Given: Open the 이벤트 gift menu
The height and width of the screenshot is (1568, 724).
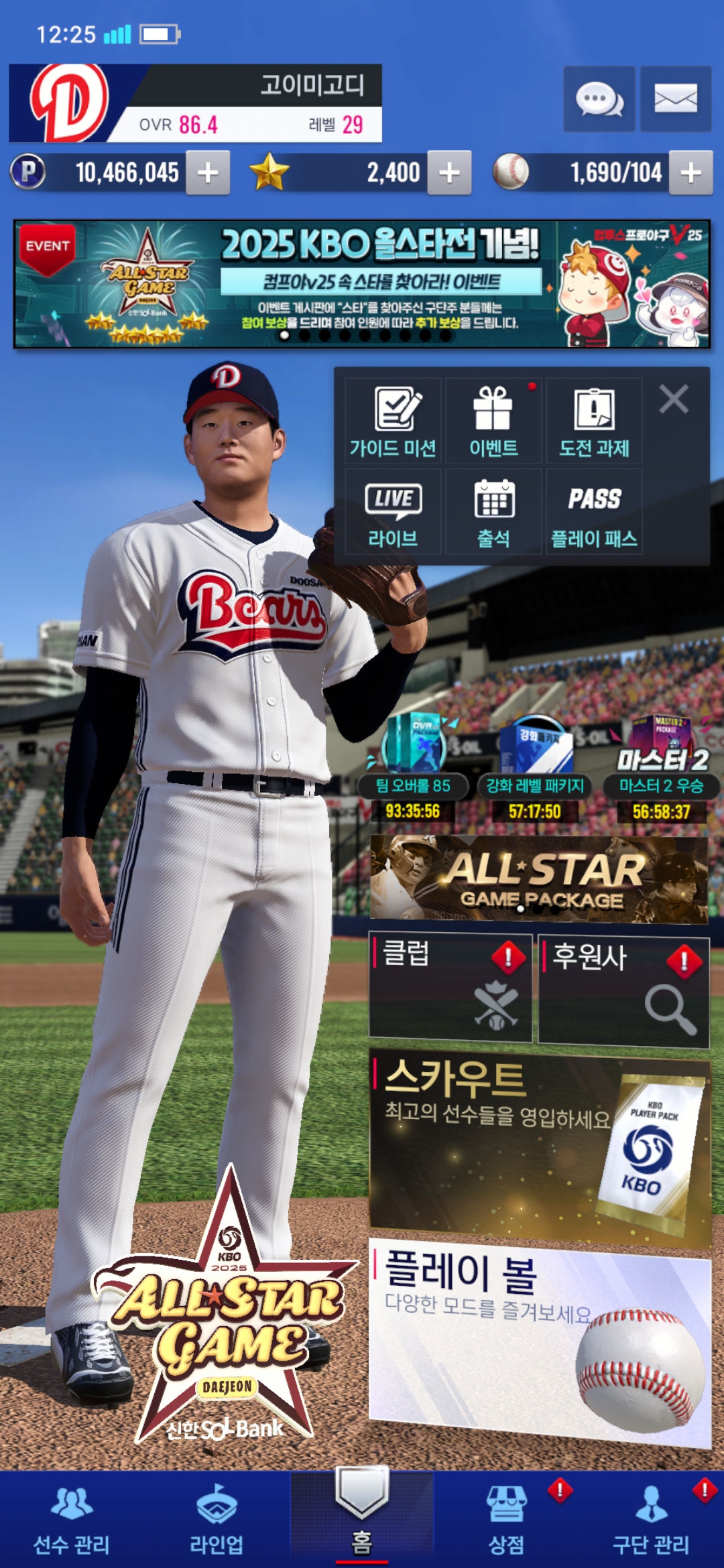Looking at the screenshot, I should pos(493,421).
